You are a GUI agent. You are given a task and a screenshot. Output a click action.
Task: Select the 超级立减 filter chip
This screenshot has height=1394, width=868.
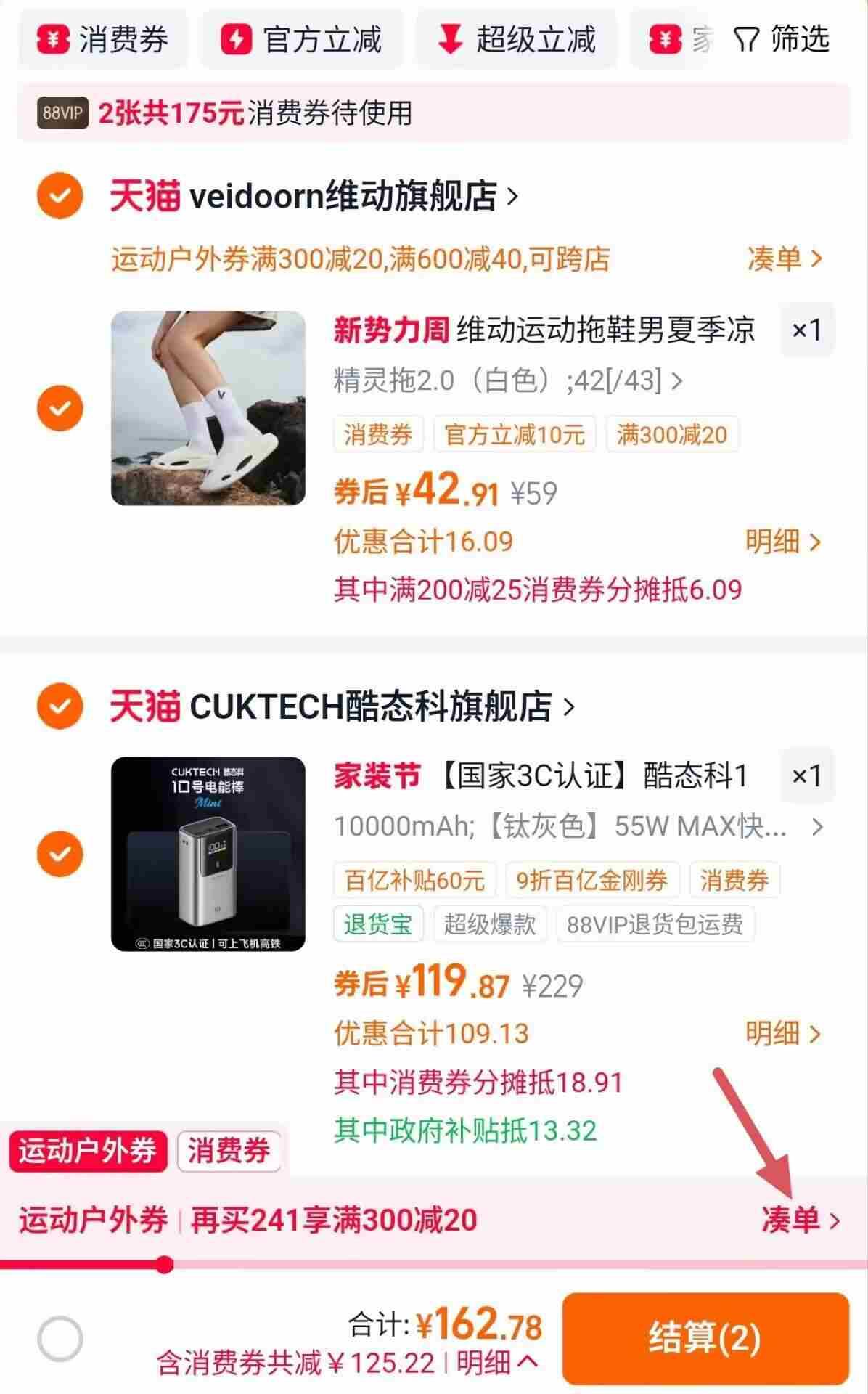516,39
